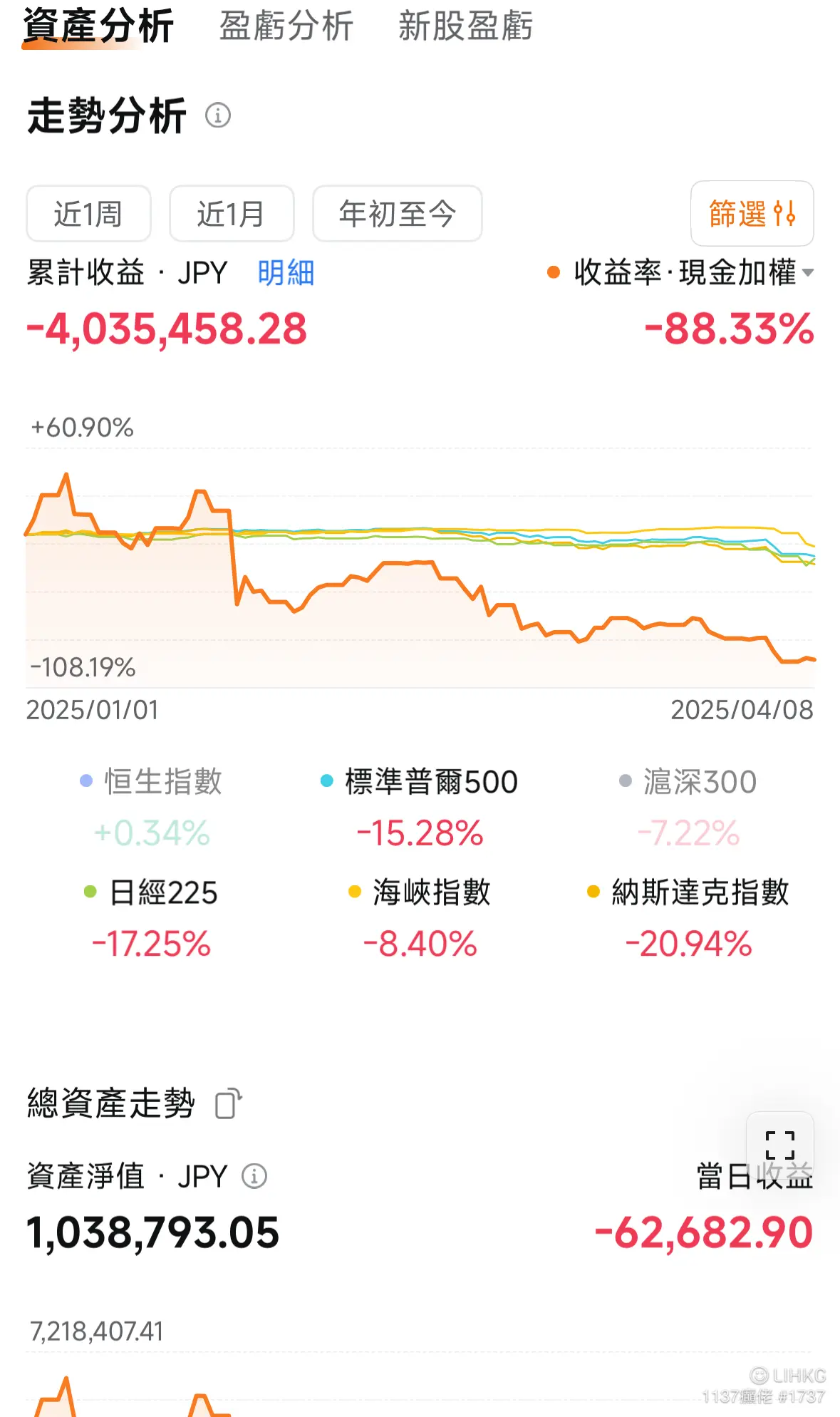Screen dimensions: 840x1417
Task: Select the 近1月 time range
Action: pos(232,214)
